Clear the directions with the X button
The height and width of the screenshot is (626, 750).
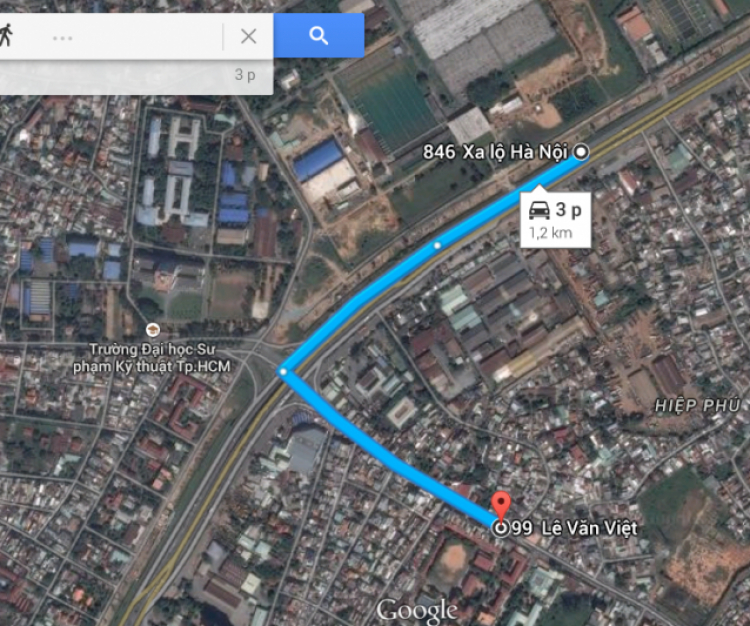tap(248, 37)
